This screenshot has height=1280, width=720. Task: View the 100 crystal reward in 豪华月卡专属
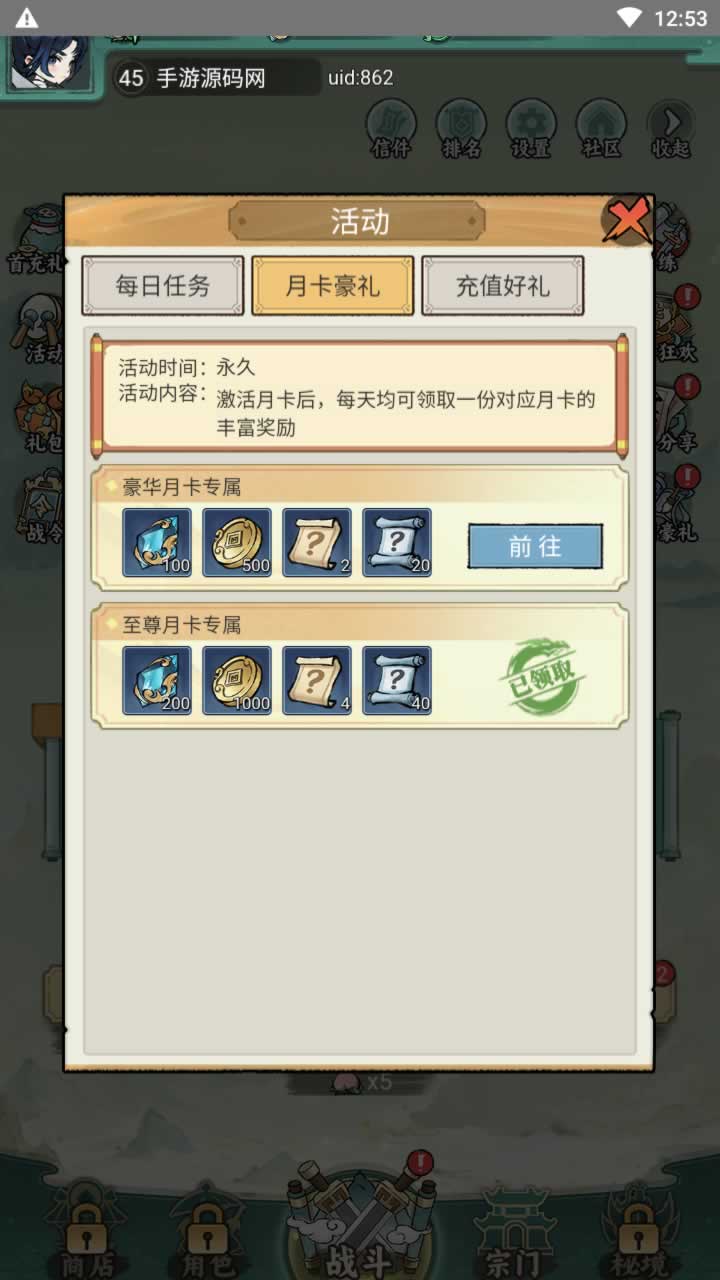[x=157, y=543]
